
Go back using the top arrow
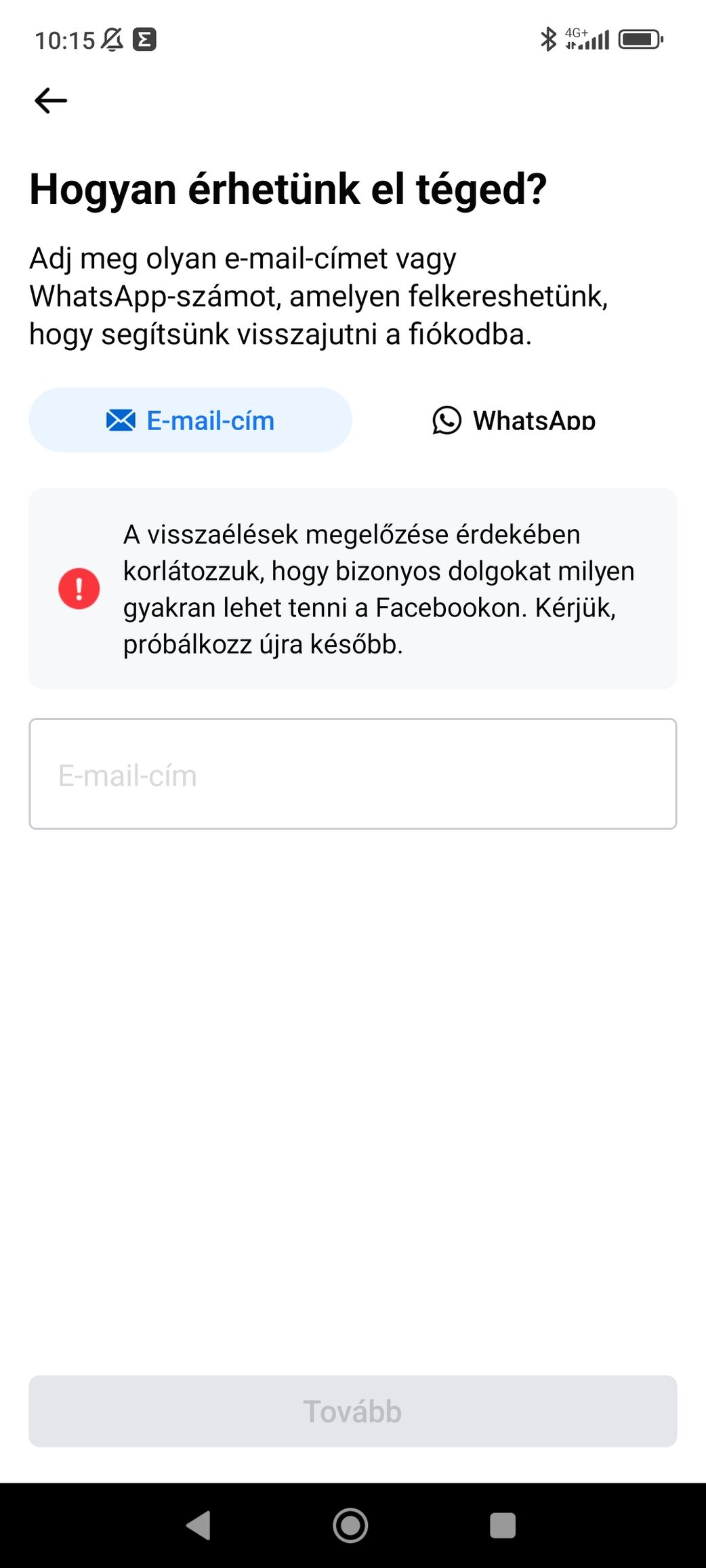[x=51, y=101]
